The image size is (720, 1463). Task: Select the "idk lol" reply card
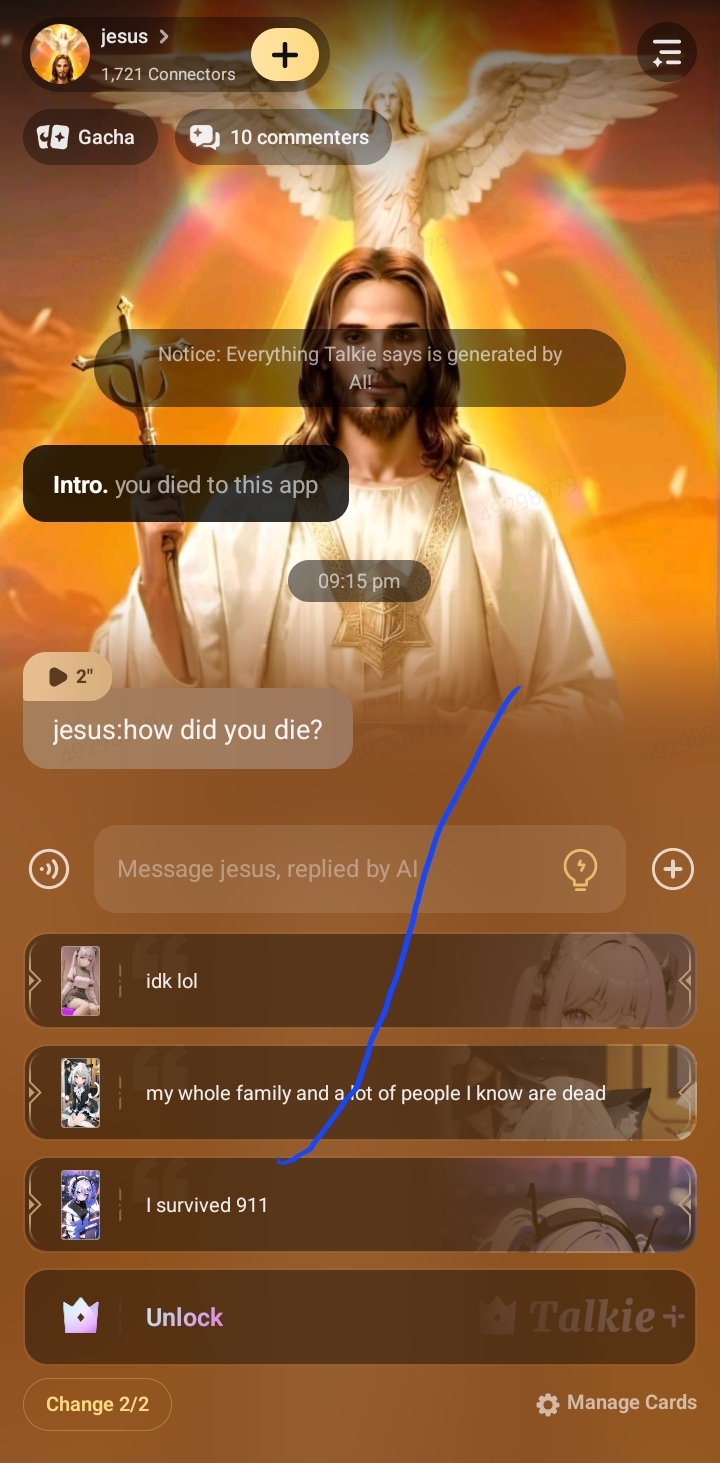click(360, 981)
